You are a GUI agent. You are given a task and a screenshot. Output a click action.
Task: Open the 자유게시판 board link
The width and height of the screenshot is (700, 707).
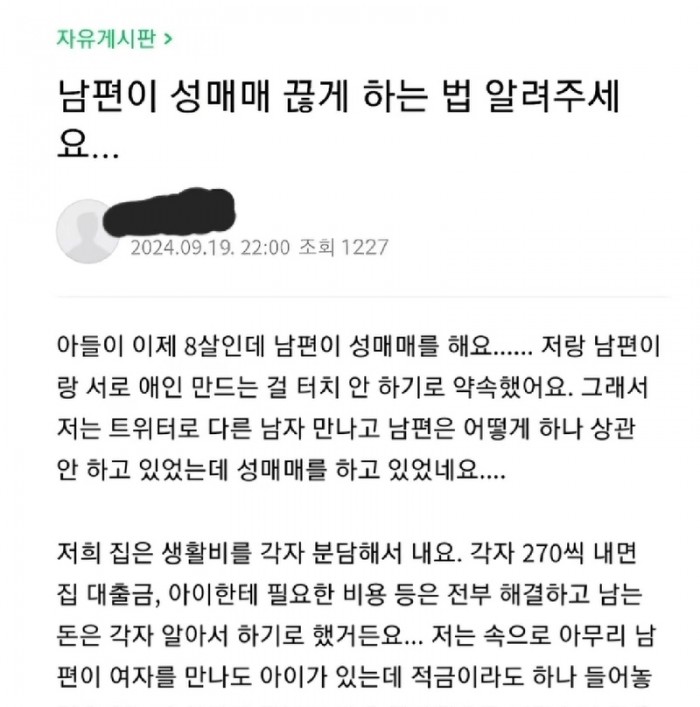114,39
